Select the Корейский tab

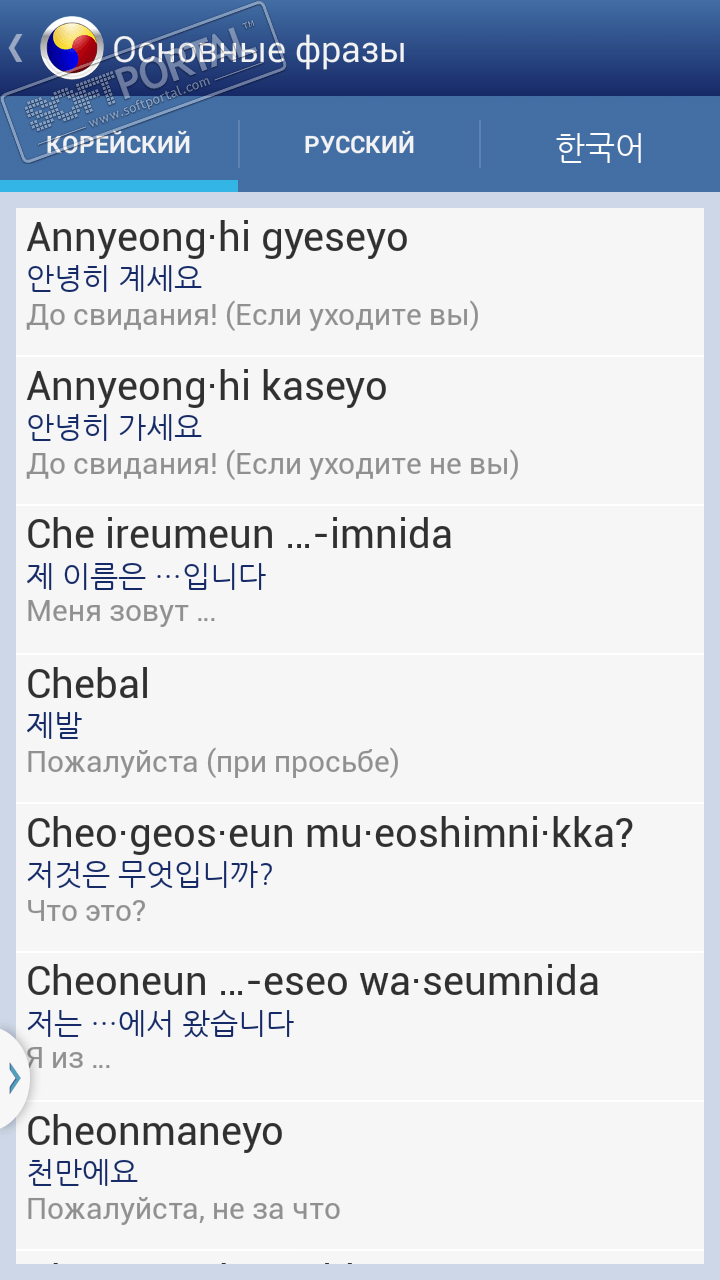coord(118,144)
